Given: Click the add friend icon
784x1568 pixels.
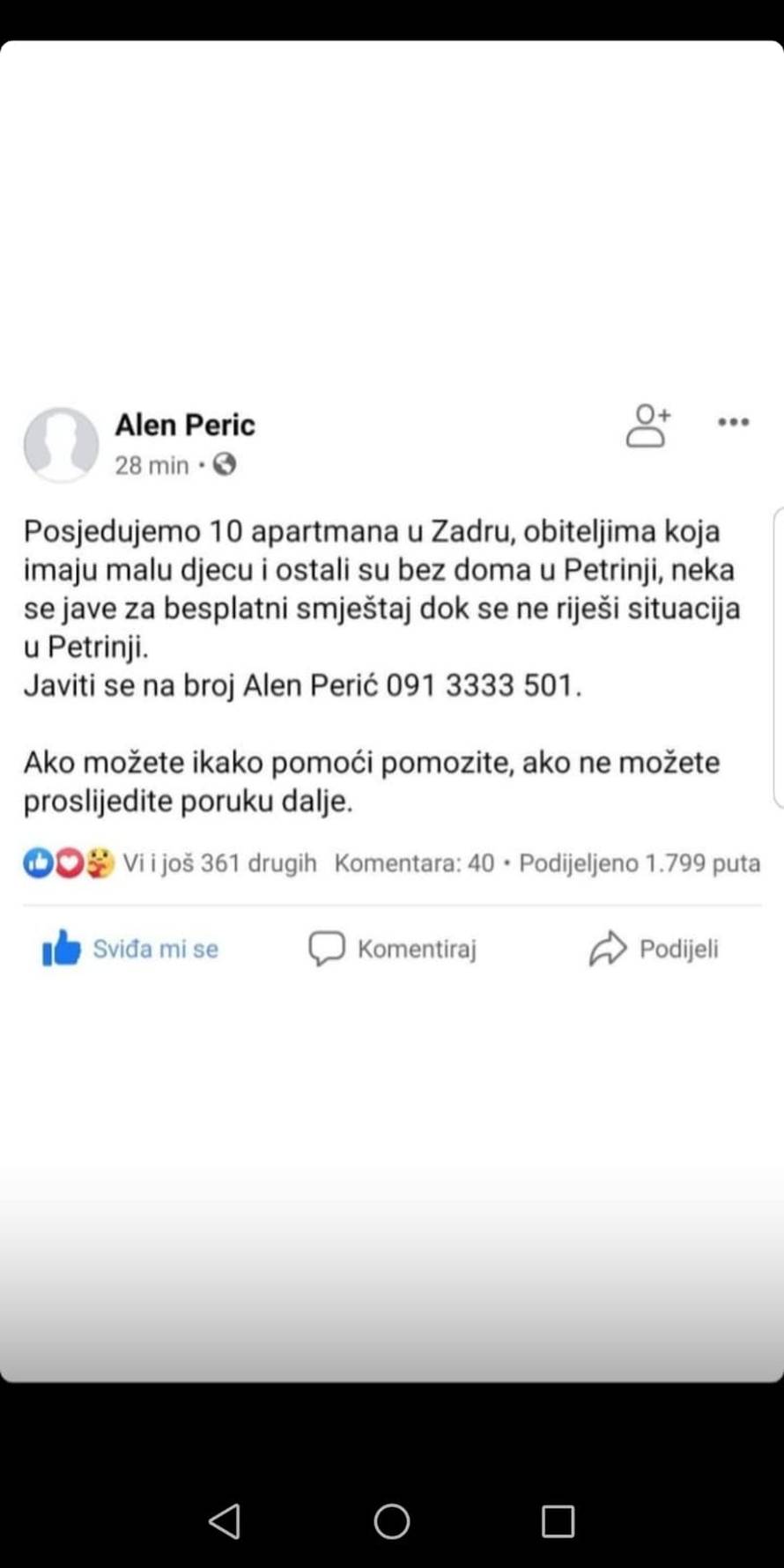Looking at the screenshot, I should pyautogui.click(x=647, y=427).
